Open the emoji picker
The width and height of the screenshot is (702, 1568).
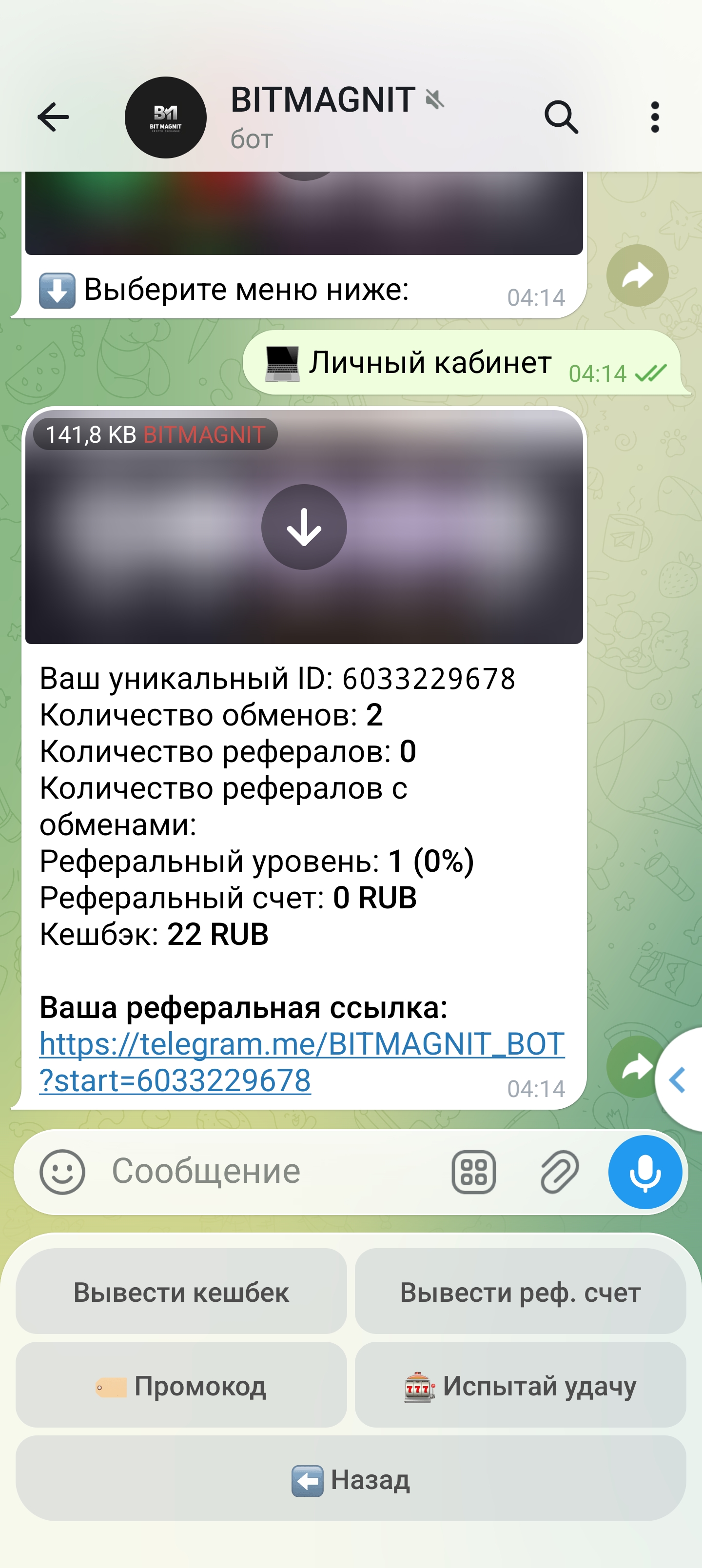click(x=62, y=1172)
